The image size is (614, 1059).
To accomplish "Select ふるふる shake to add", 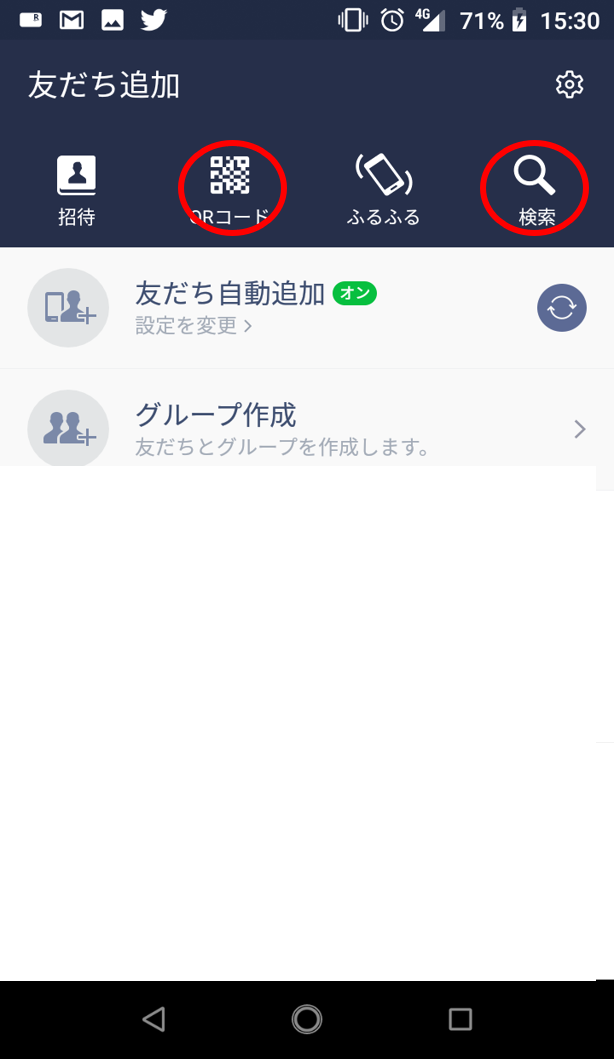I will [x=384, y=190].
